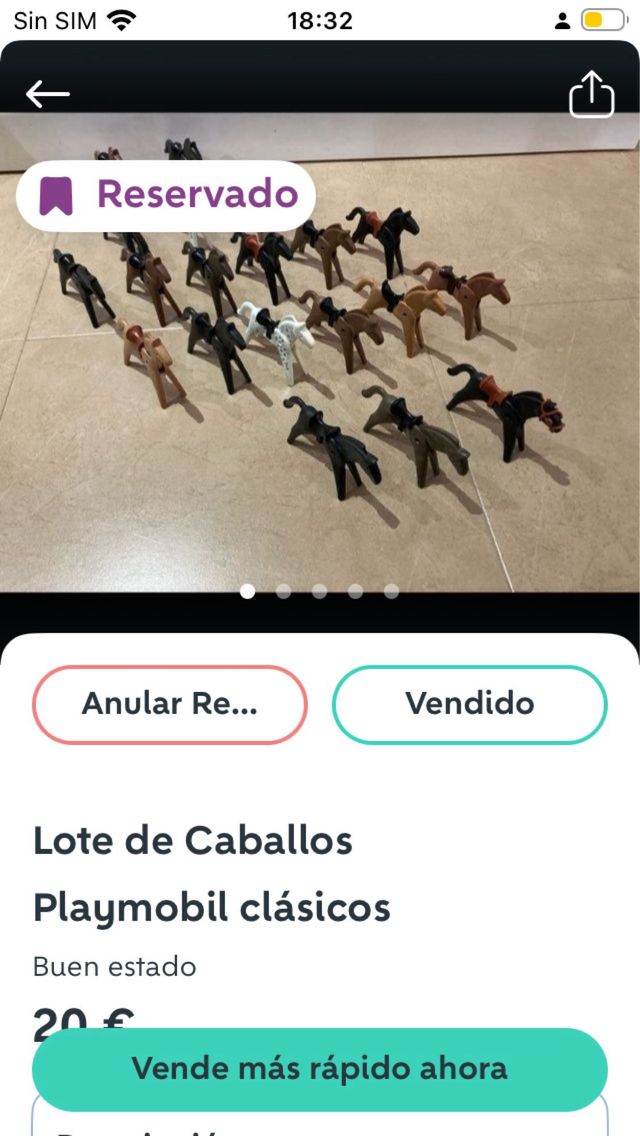Select the photo page indicator dots
640x1136 pixels.
click(x=320, y=591)
